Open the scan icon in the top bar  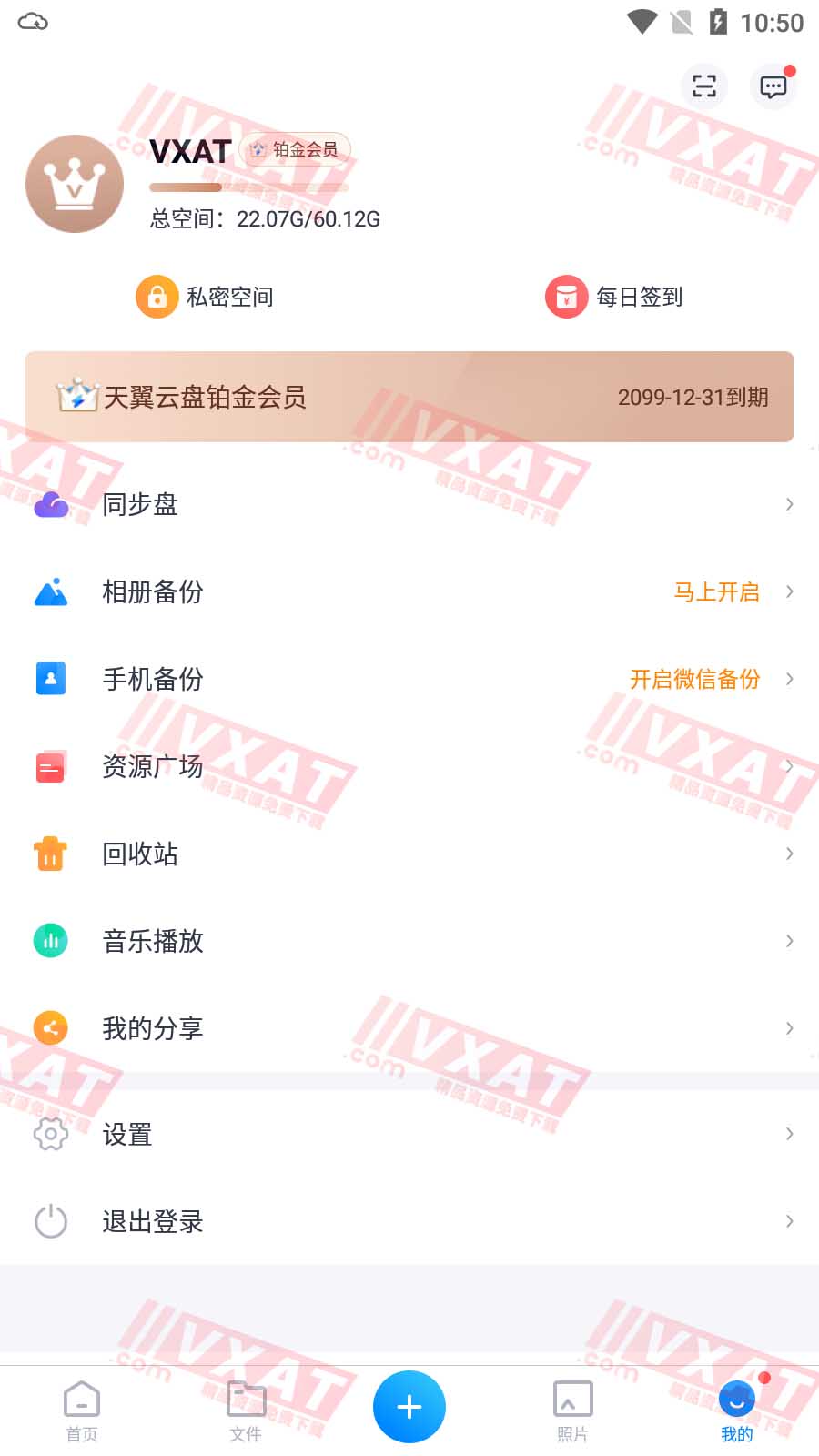(703, 86)
